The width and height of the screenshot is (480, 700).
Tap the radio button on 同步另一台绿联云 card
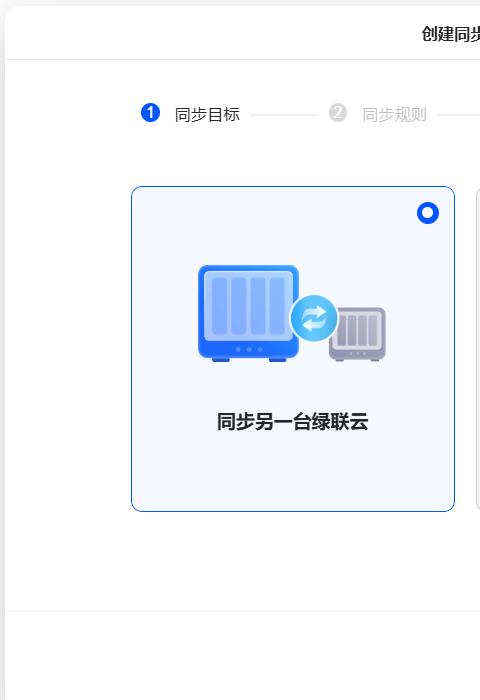[x=428, y=213]
